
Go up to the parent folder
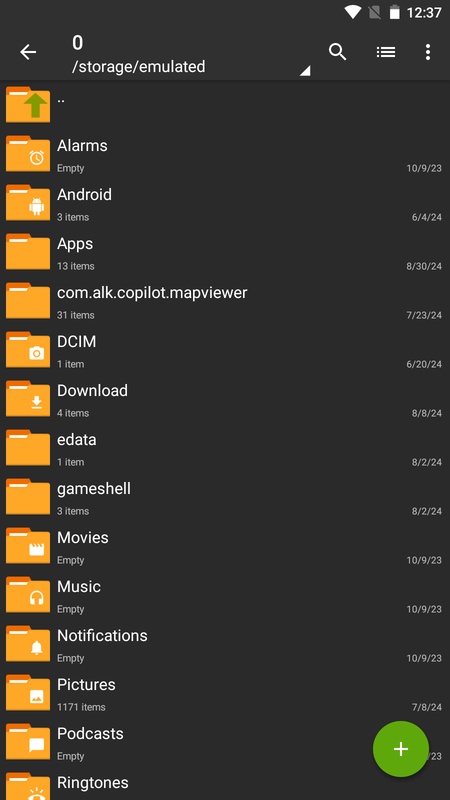[225, 105]
